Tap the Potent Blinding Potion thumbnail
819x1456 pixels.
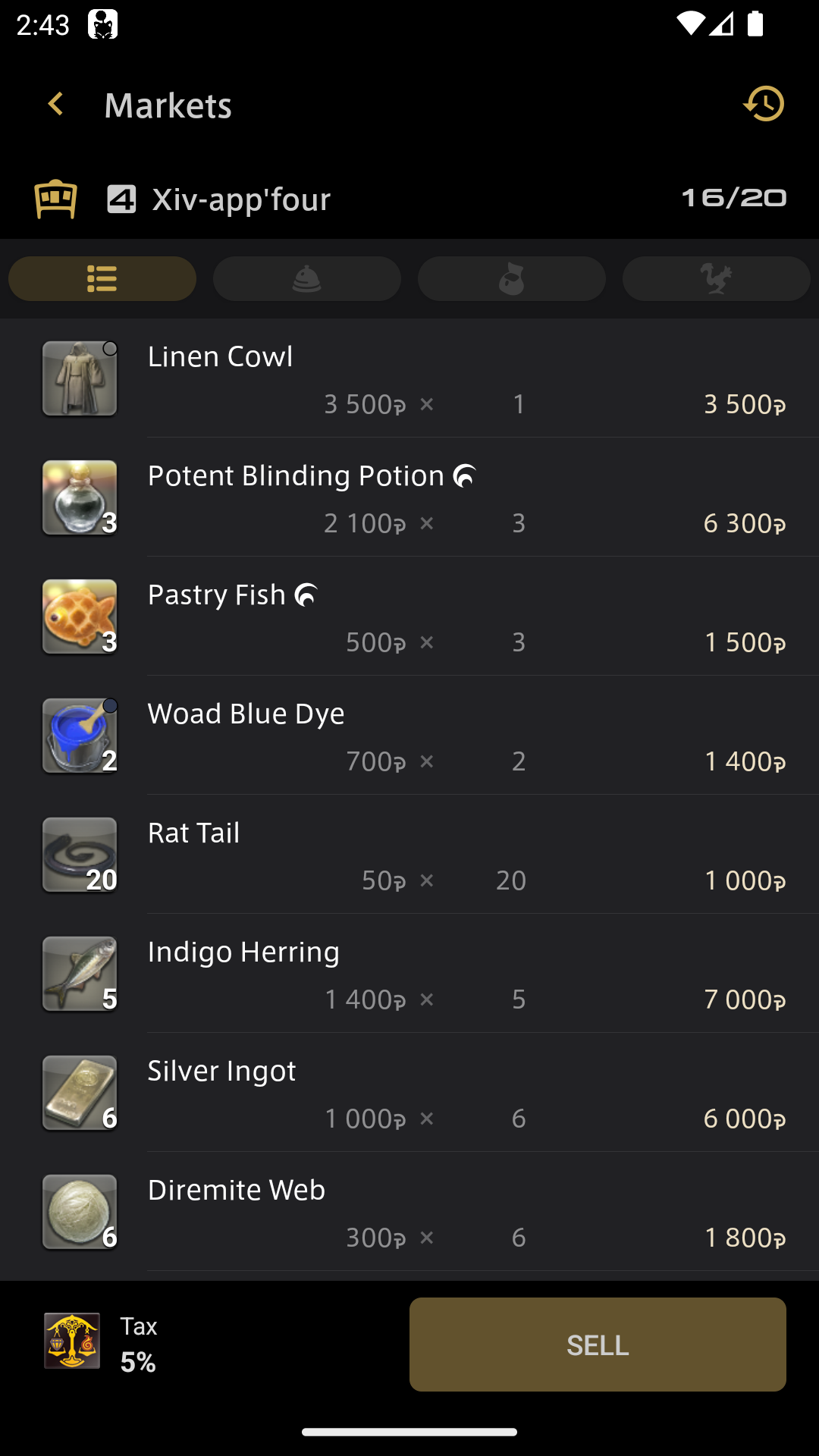79,497
